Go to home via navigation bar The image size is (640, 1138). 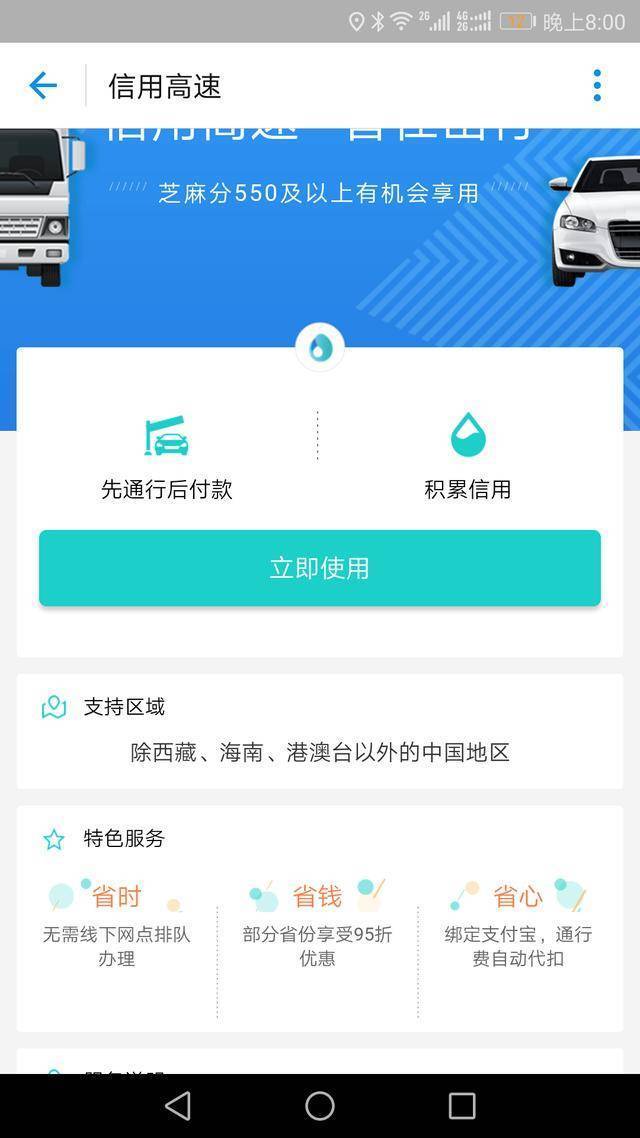320,1105
